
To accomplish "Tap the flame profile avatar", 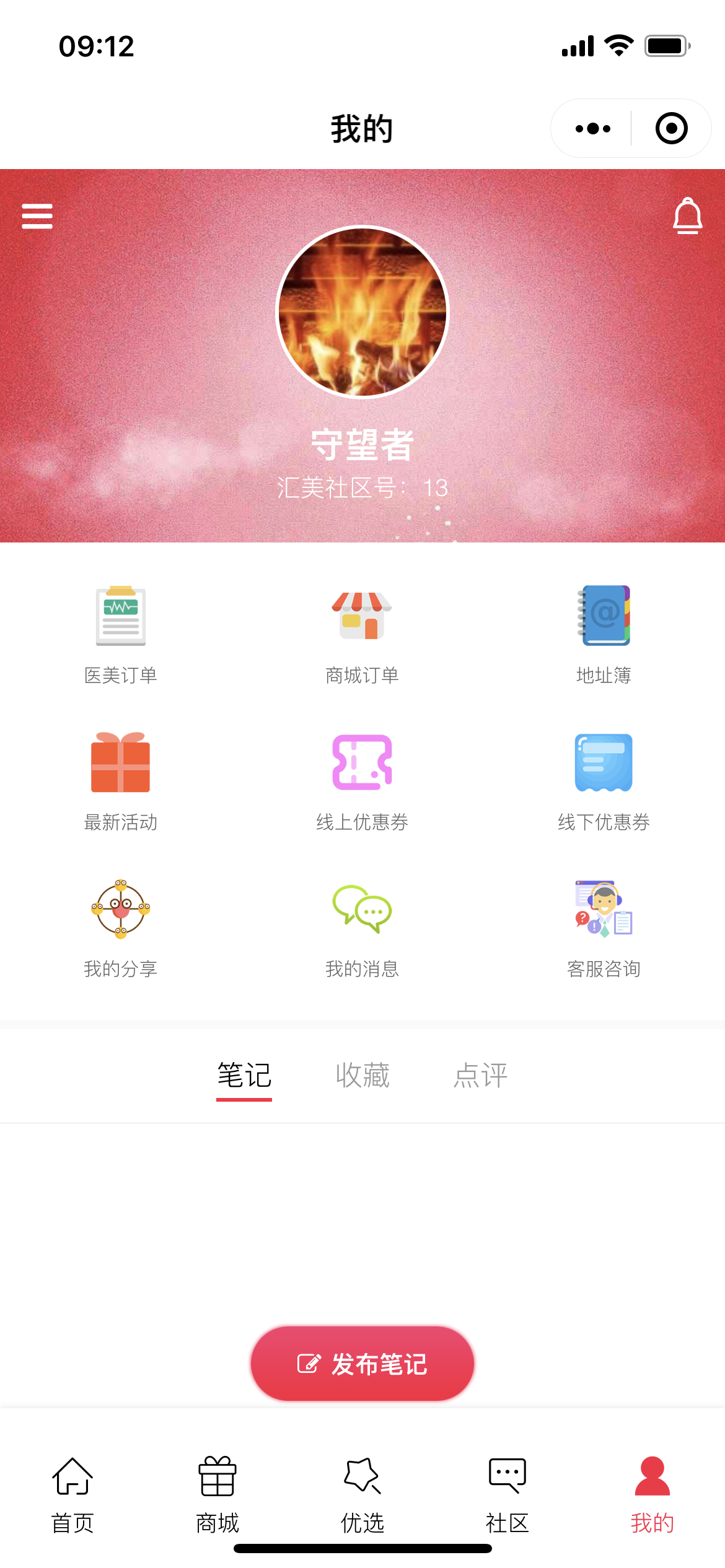I will click(x=362, y=312).
